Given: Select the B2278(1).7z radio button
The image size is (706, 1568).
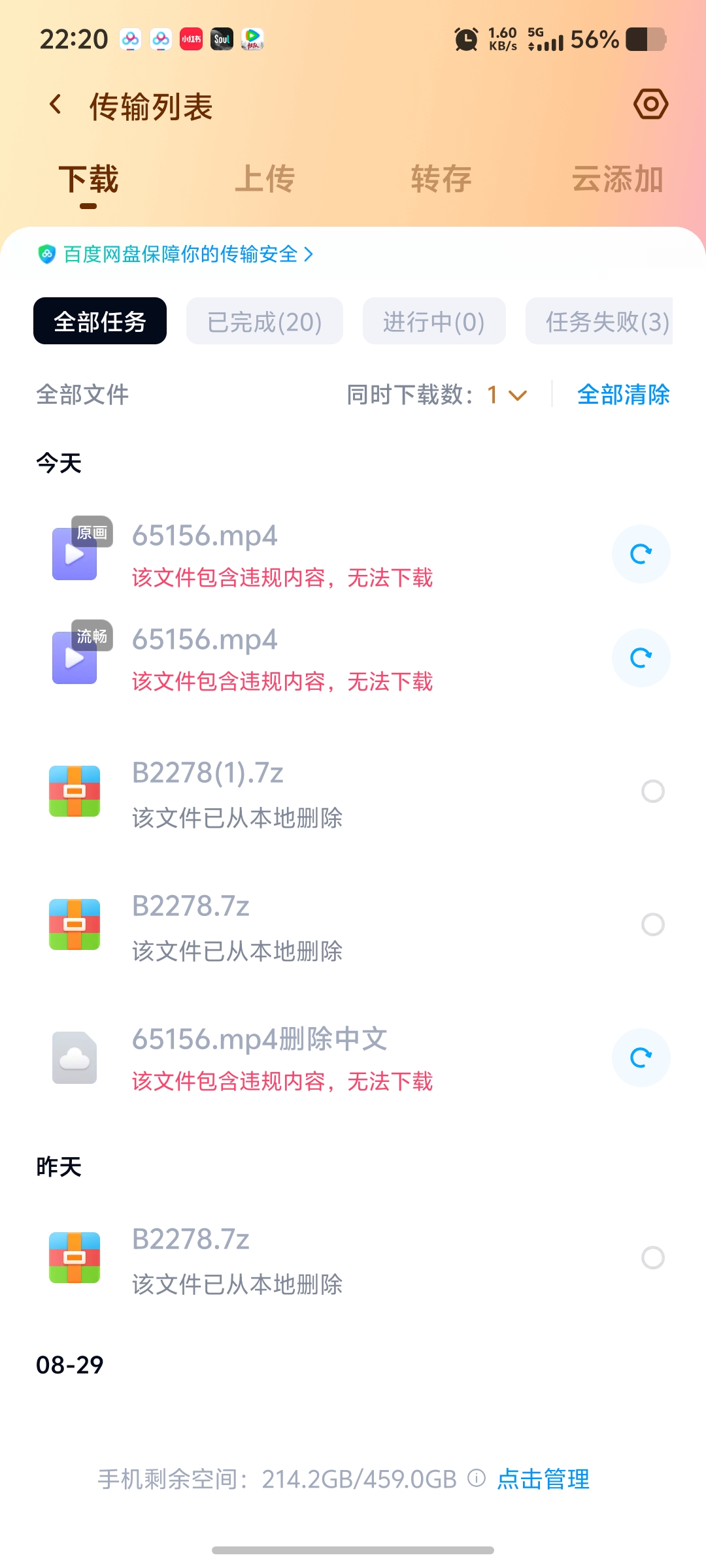Looking at the screenshot, I should (x=652, y=791).
